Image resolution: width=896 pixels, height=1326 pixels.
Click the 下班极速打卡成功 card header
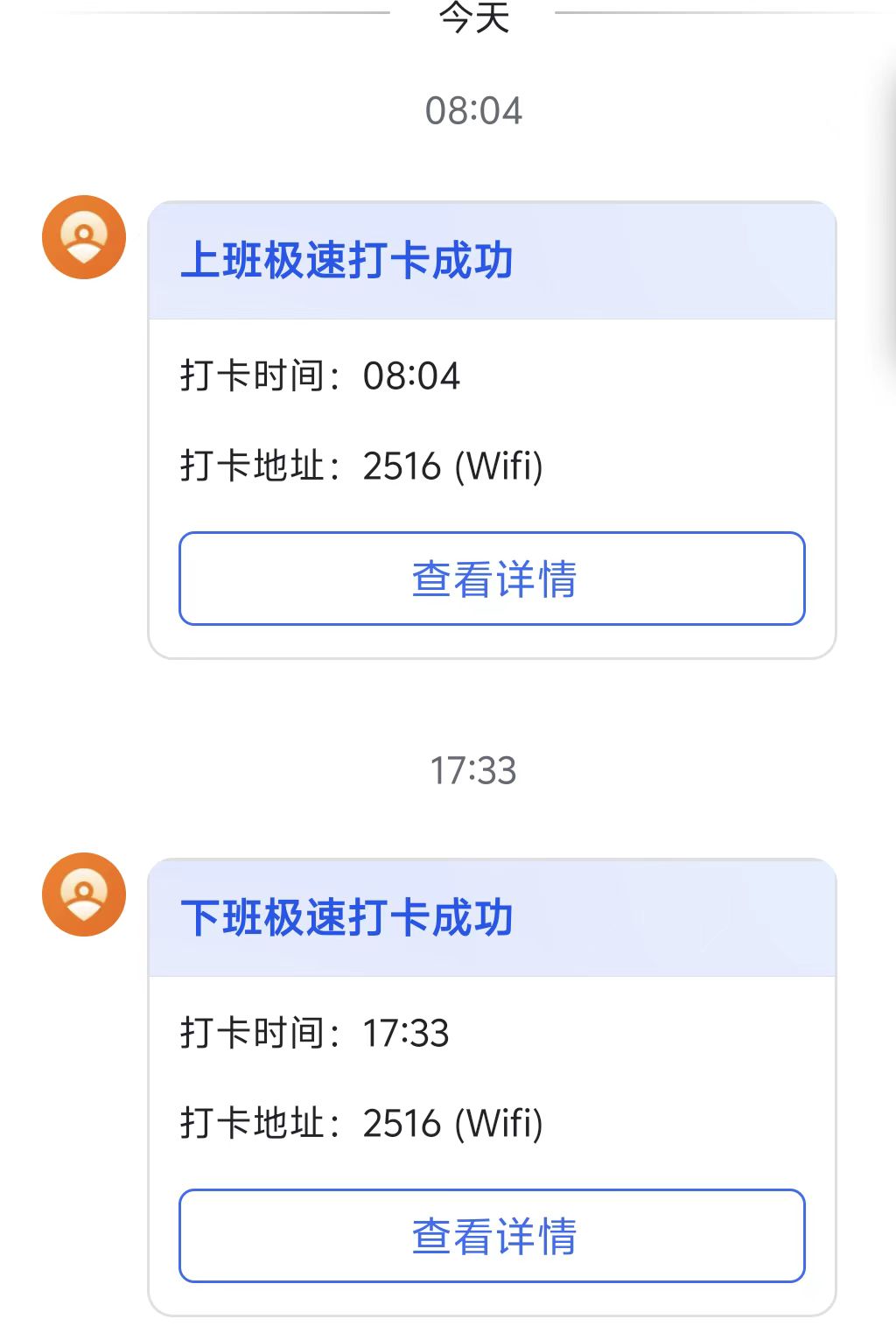490,916
